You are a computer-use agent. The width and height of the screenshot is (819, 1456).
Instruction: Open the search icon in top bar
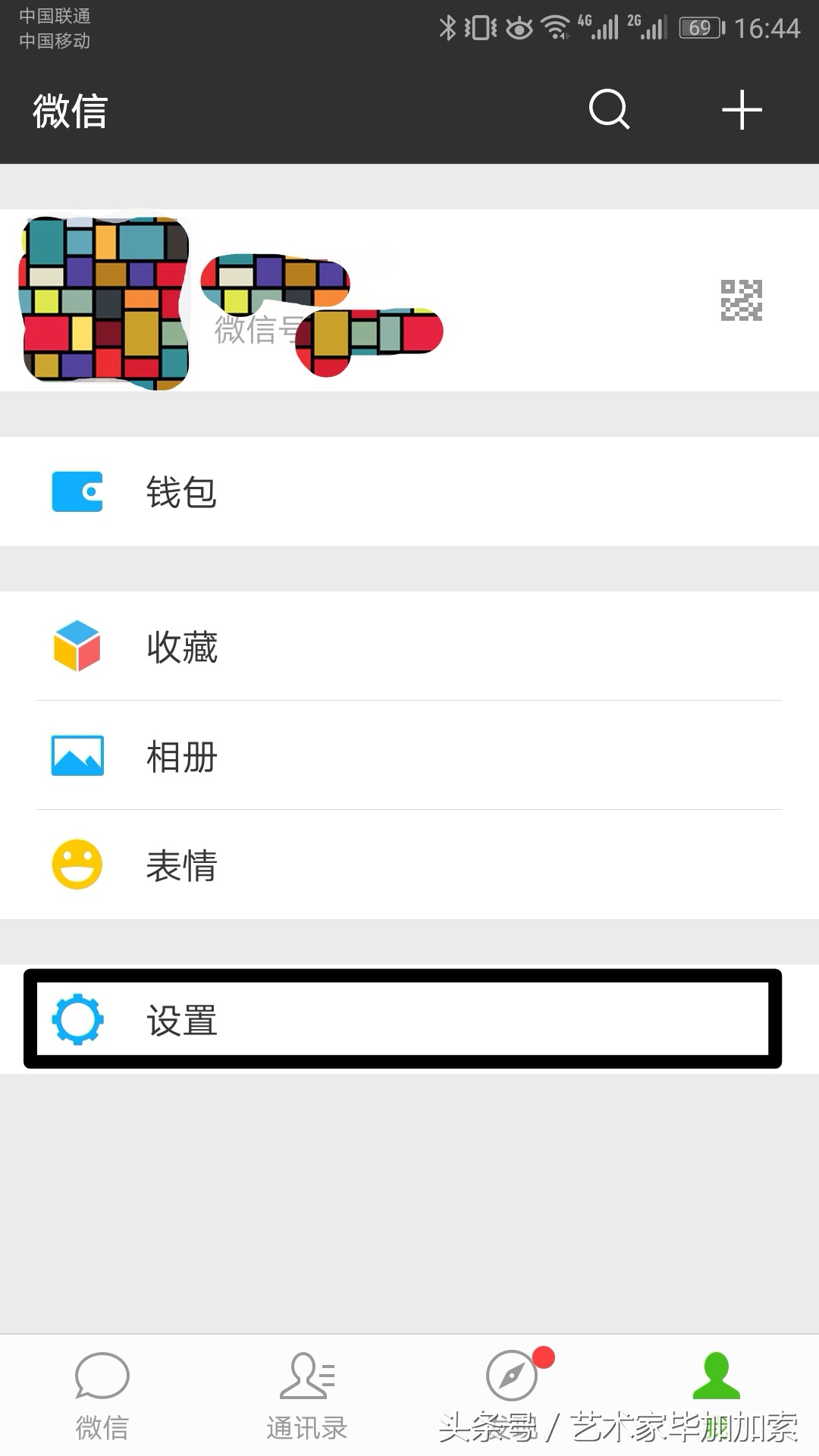(607, 110)
